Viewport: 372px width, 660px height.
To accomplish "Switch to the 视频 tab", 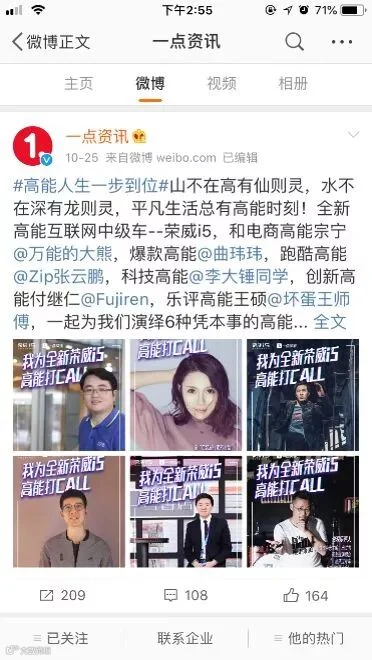I will click(x=222, y=83).
